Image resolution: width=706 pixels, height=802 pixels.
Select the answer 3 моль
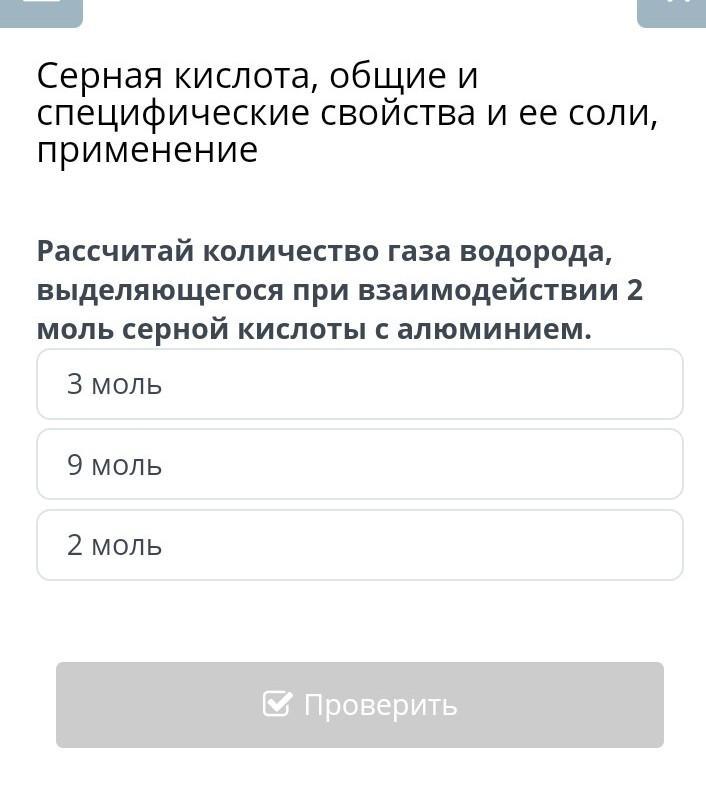[x=359, y=385]
